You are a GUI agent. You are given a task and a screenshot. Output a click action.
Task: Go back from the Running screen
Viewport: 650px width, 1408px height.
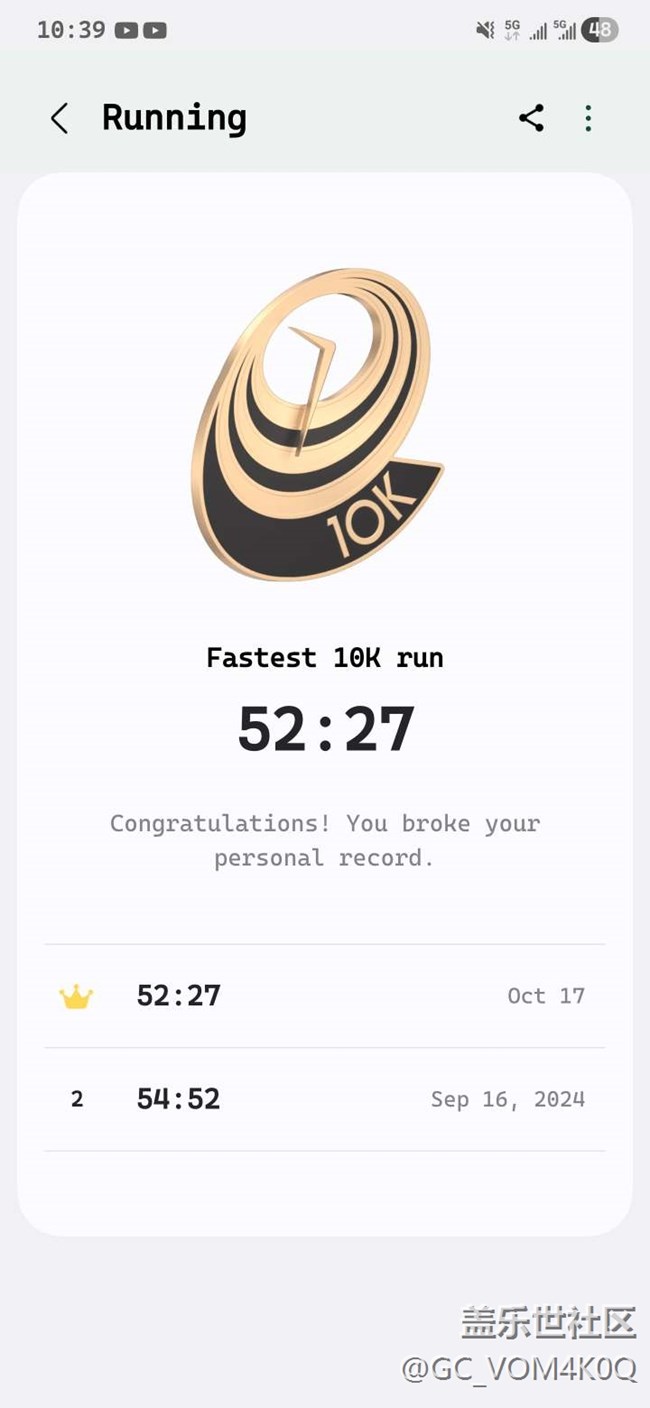tap(59, 119)
